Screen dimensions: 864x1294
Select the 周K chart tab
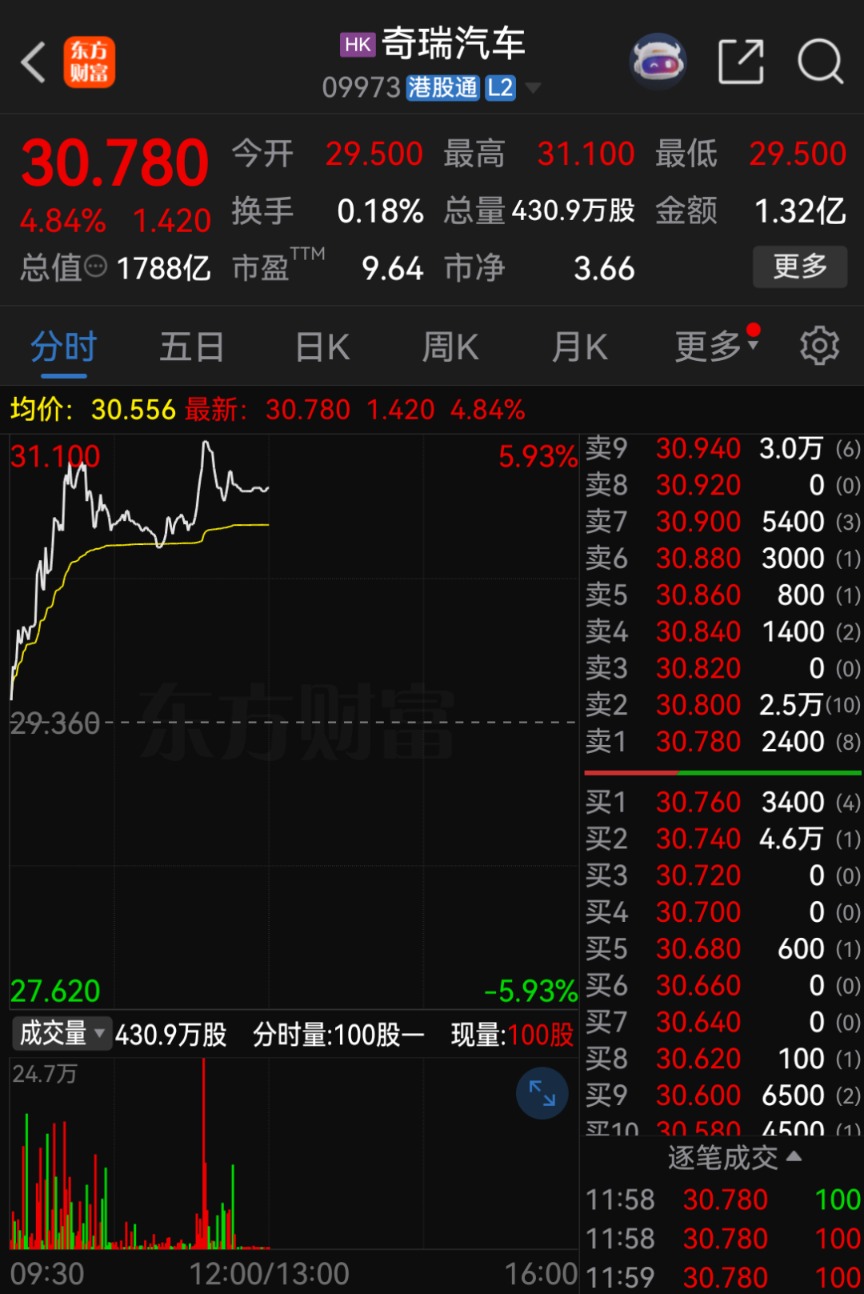[x=450, y=347]
